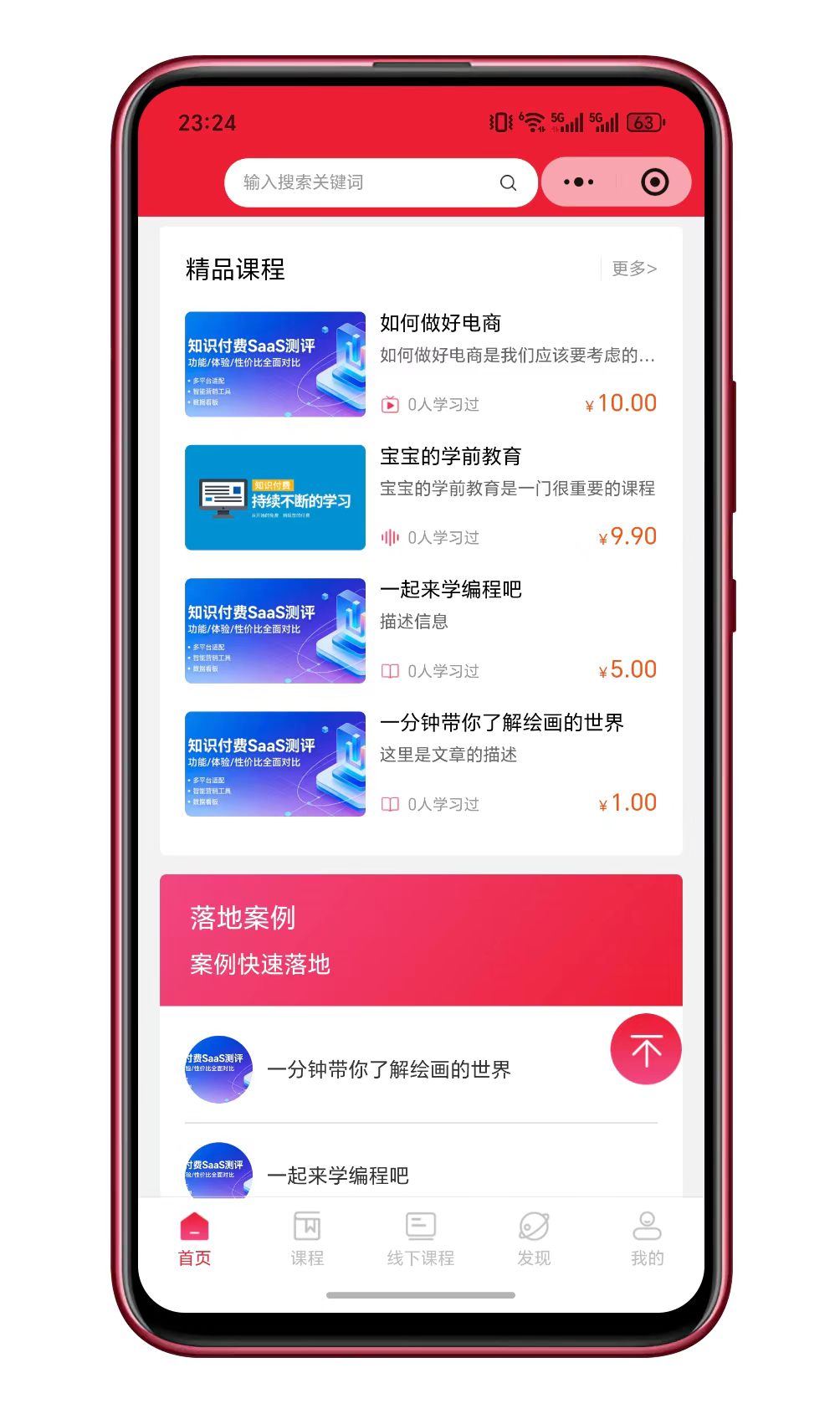Screen dimensions: 840x1414
Task: Open the mini program three-dot menu
Action: pyautogui.click(x=579, y=182)
